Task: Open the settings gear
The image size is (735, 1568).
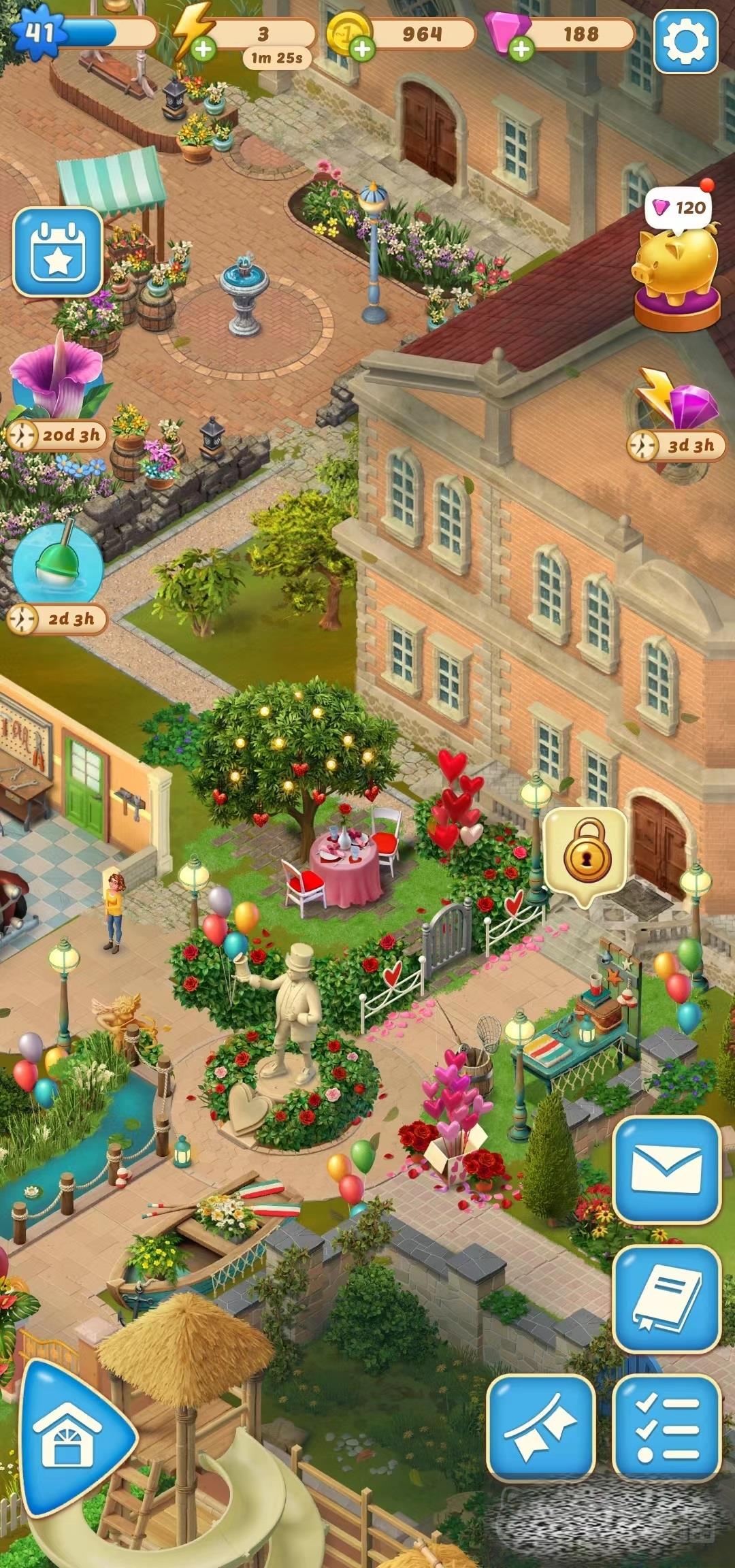Action: coord(685,42)
